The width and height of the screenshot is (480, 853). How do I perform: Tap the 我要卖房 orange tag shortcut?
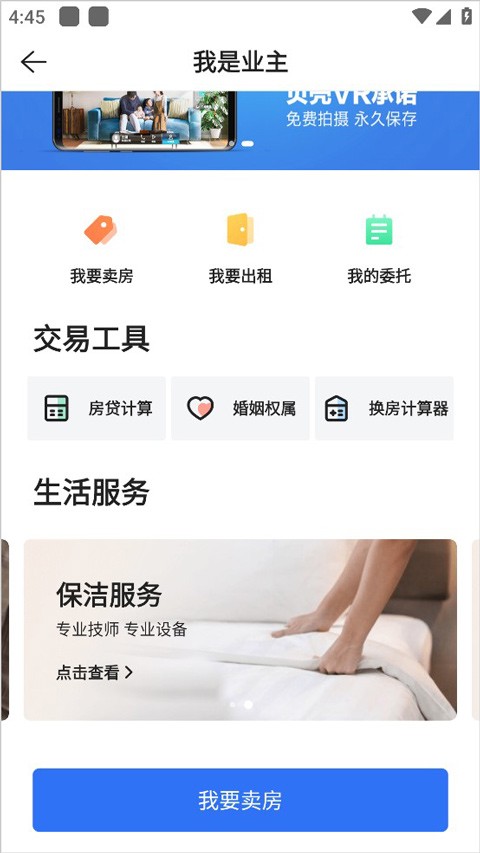point(101,250)
